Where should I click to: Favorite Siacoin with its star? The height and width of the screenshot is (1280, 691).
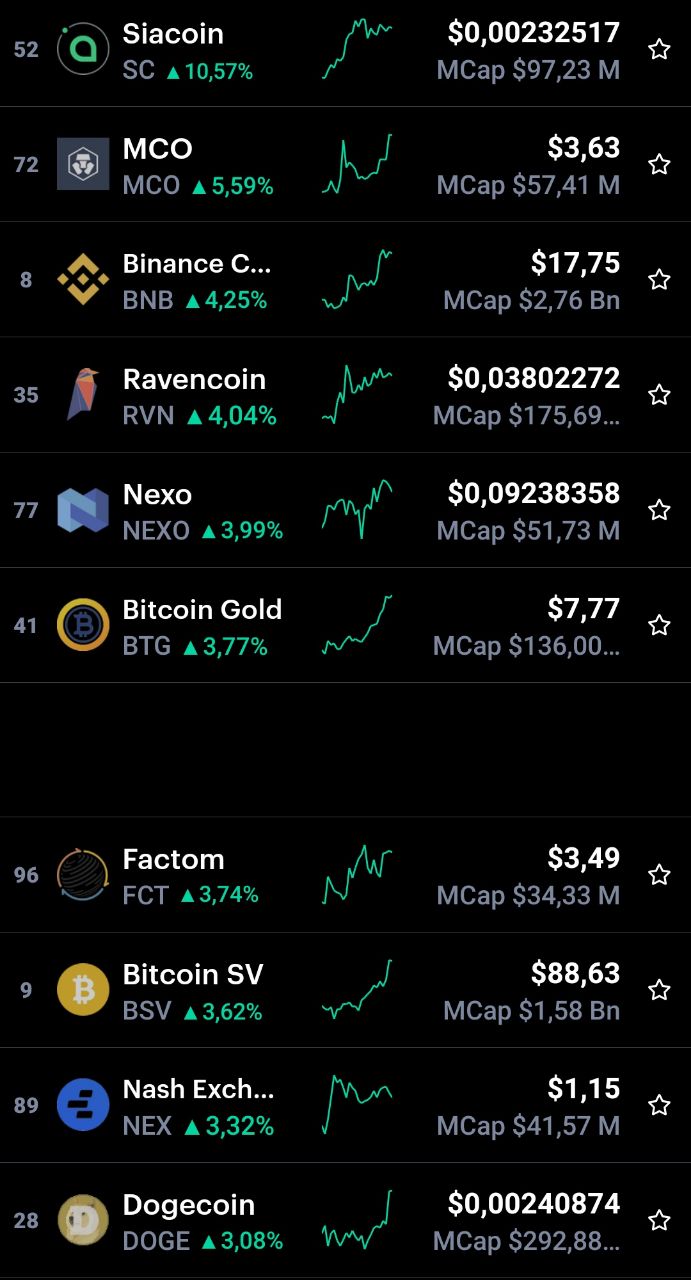(x=659, y=49)
